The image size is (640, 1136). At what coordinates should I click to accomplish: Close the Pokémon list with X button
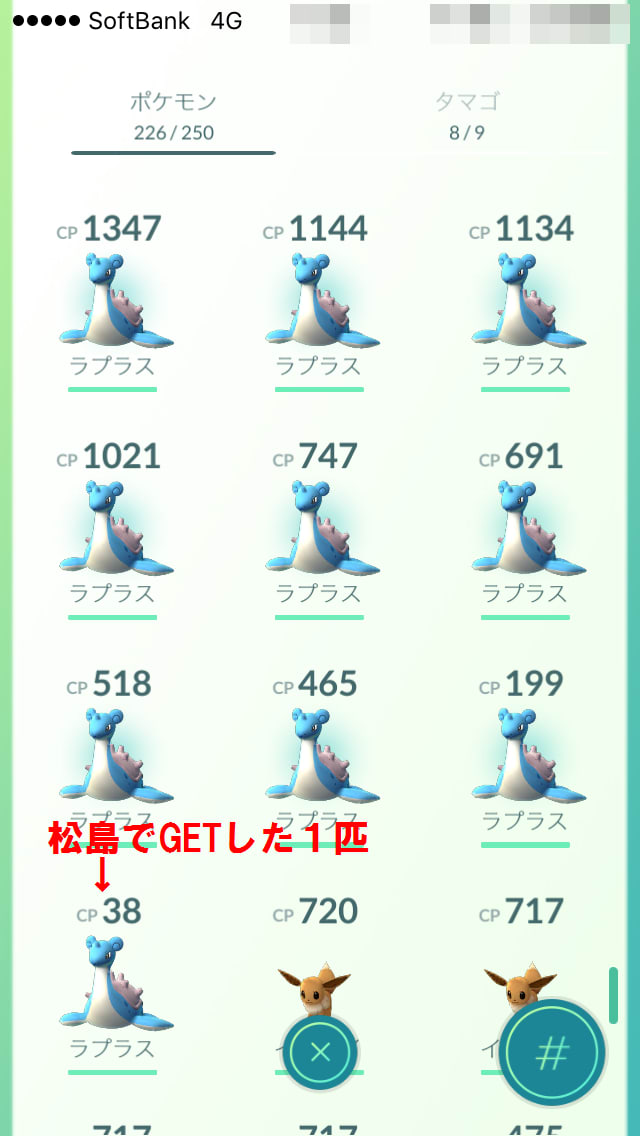pyautogui.click(x=320, y=1052)
